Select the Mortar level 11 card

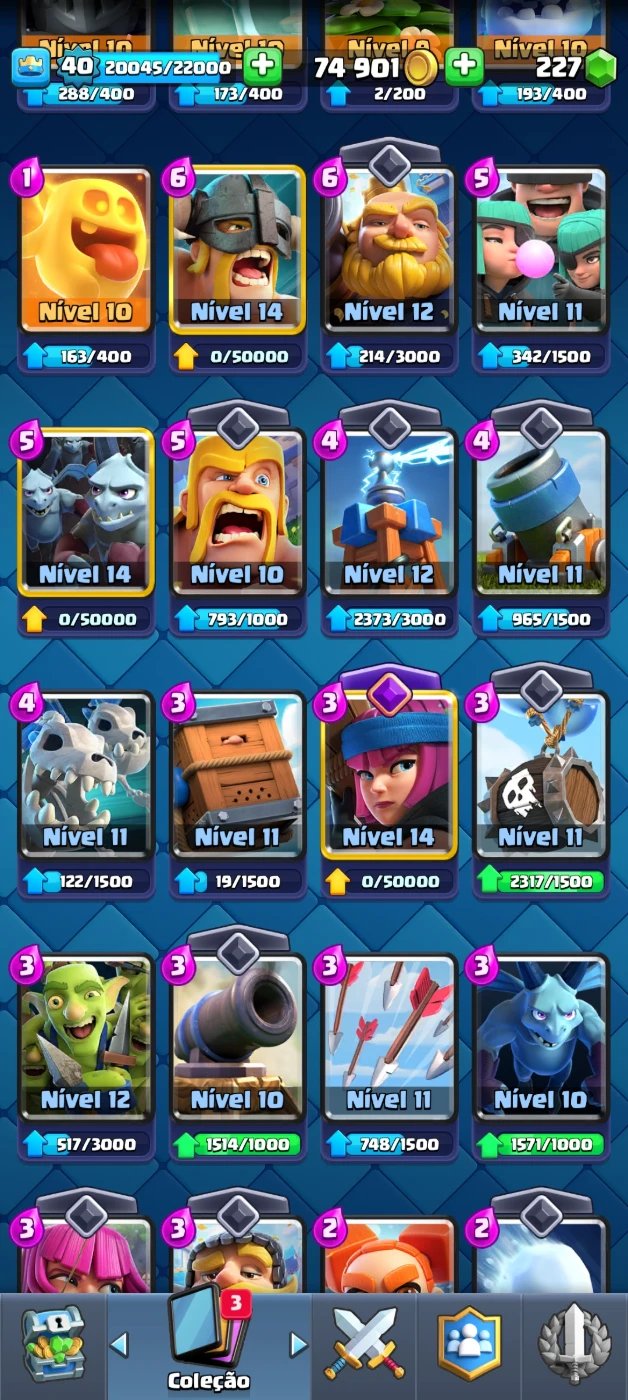click(x=541, y=512)
